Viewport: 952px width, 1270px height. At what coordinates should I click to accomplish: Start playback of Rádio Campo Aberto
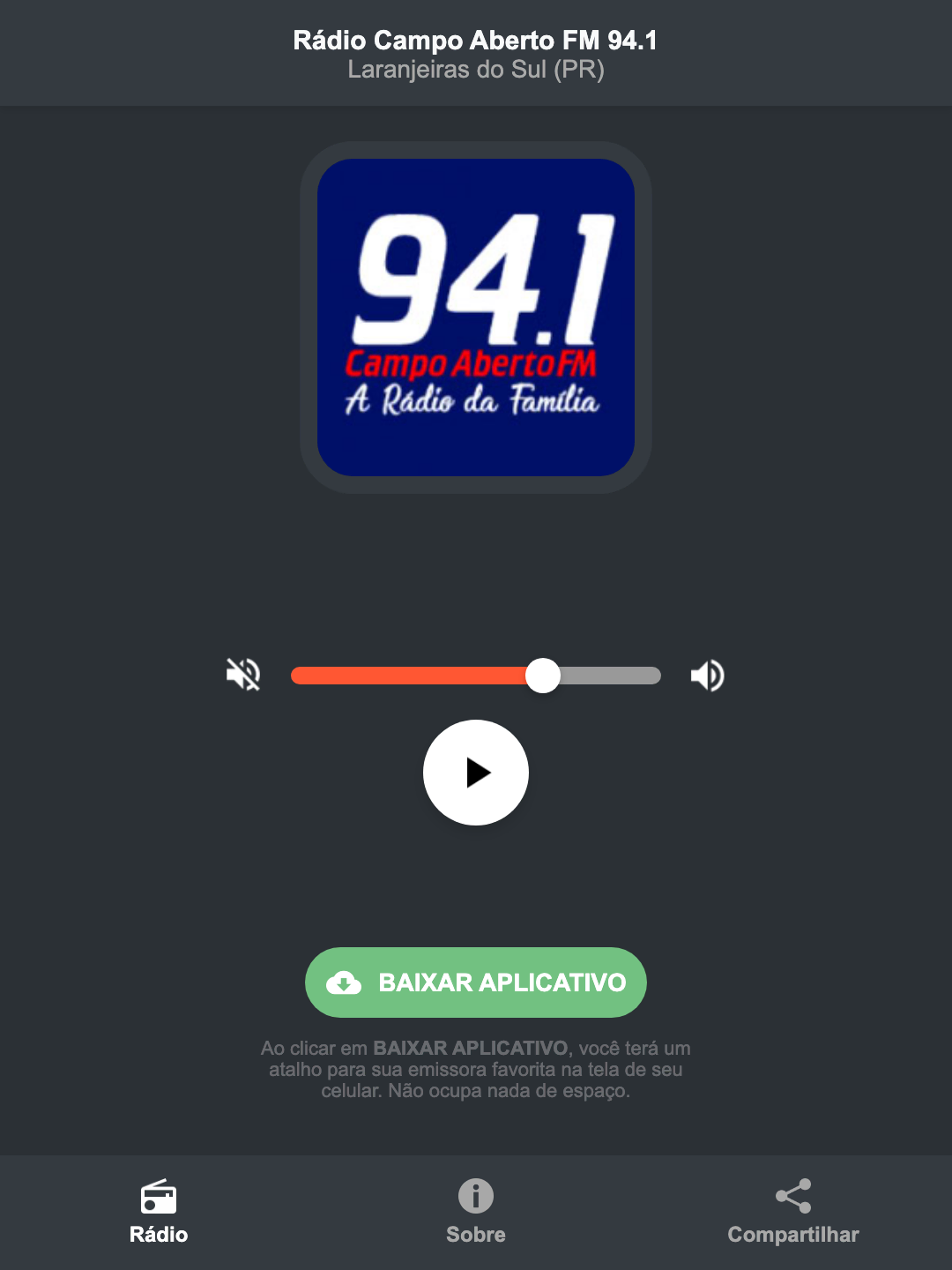click(476, 773)
